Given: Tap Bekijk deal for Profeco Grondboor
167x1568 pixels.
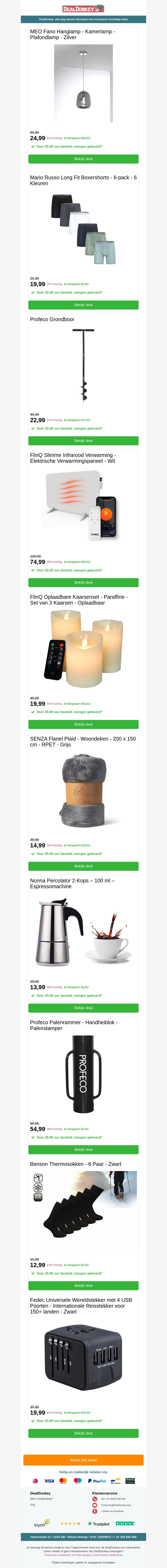Looking at the screenshot, I should coord(83,441).
